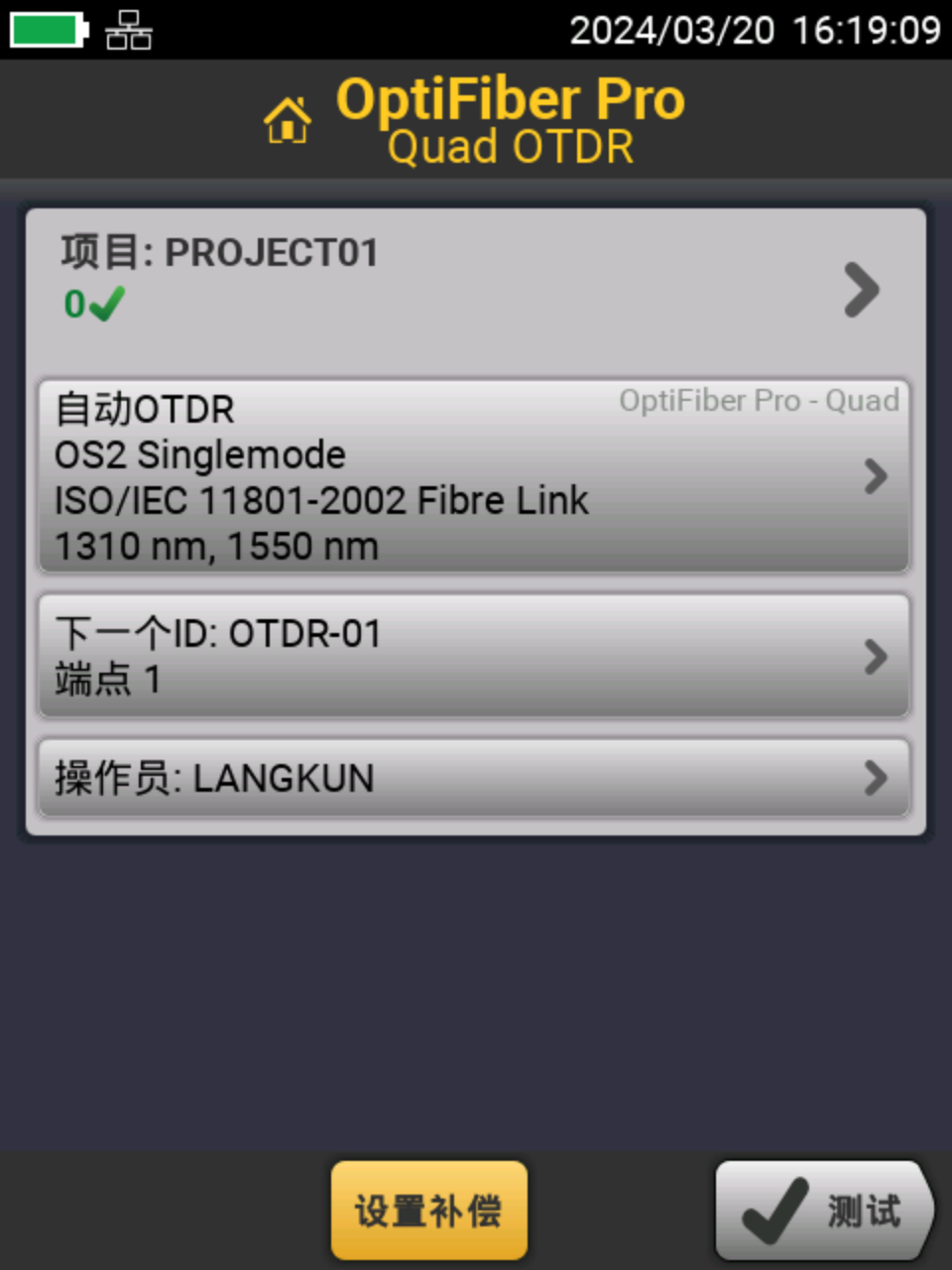Change the operator LANGKUN

(x=474, y=778)
